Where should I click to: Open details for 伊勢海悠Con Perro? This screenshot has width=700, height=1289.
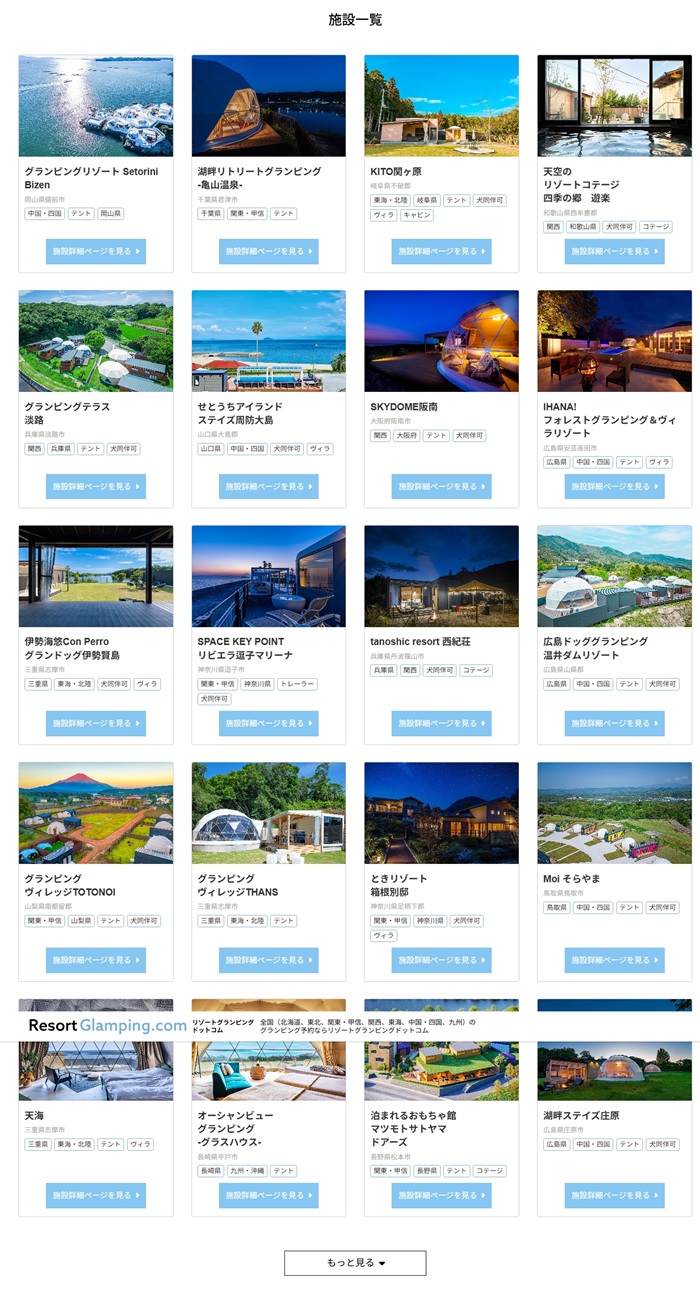[x=95, y=723]
